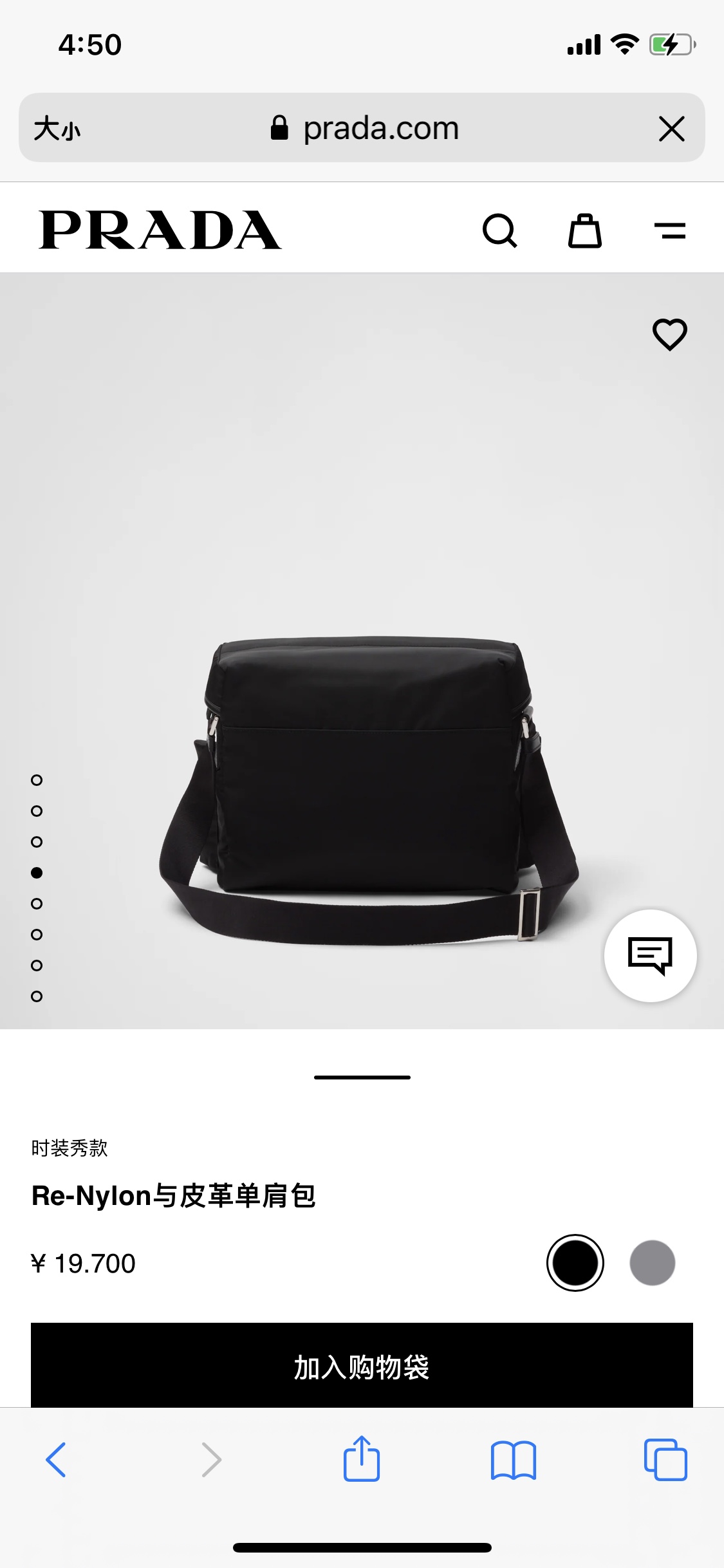The image size is (724, 1568).
Task: Open the shopping bag icon
Action: (x=584, y=230)
